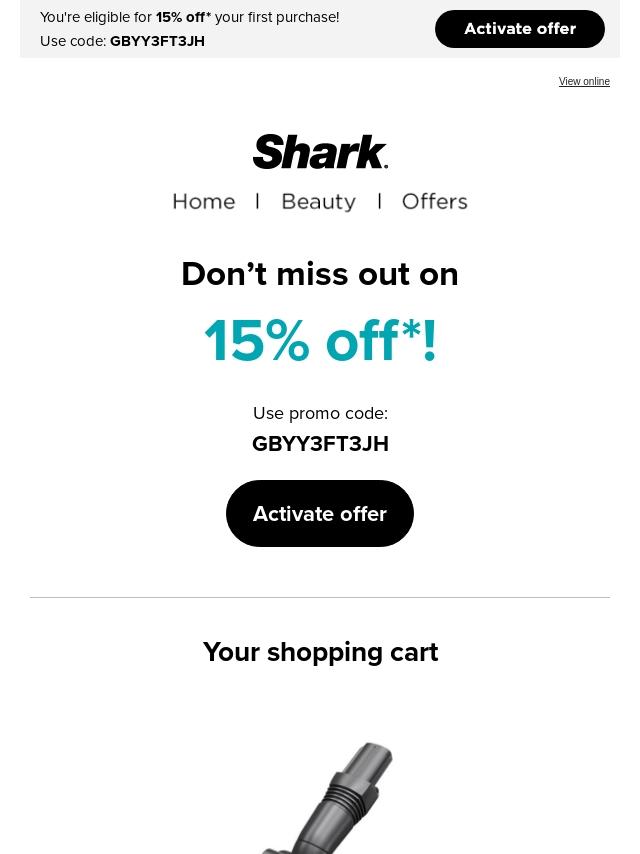Screen dimensions: 640x854
Task: Tap Activate offer below the promo code
Action: click(319, 513)
